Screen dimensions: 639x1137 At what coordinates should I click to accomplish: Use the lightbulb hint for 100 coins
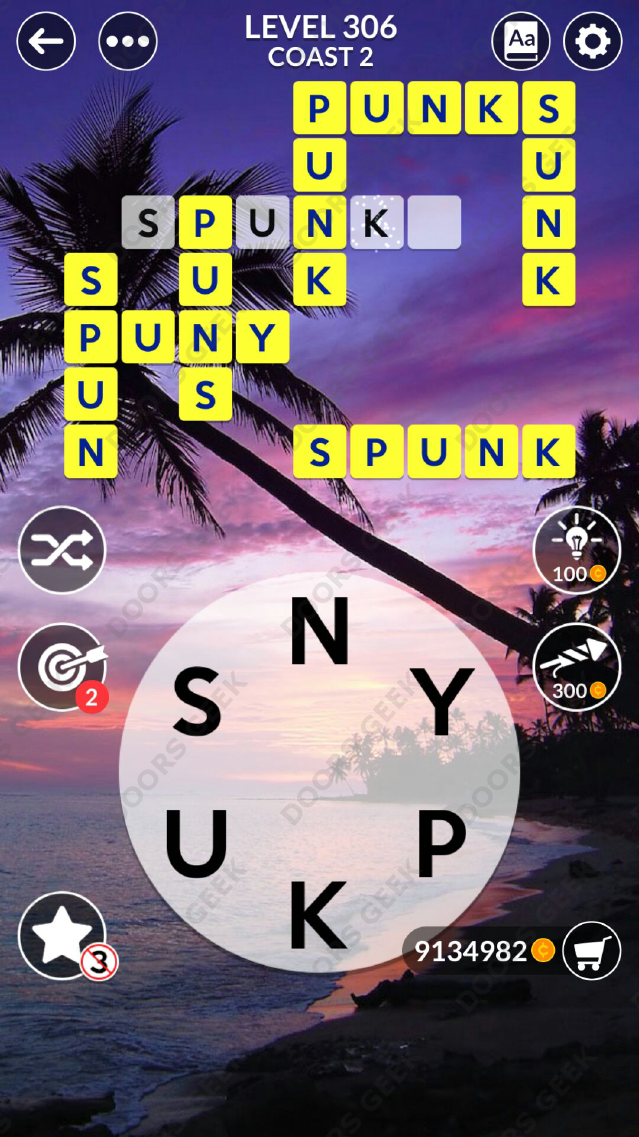[576, 549]
